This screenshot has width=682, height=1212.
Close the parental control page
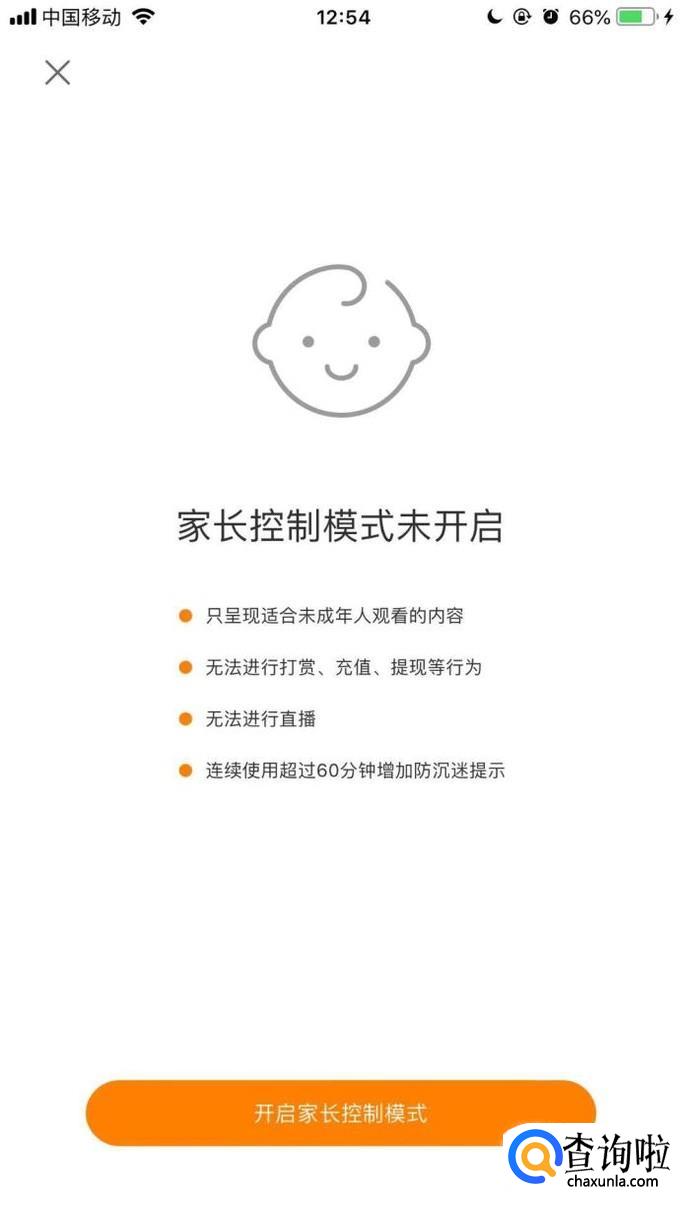point(57,72)
